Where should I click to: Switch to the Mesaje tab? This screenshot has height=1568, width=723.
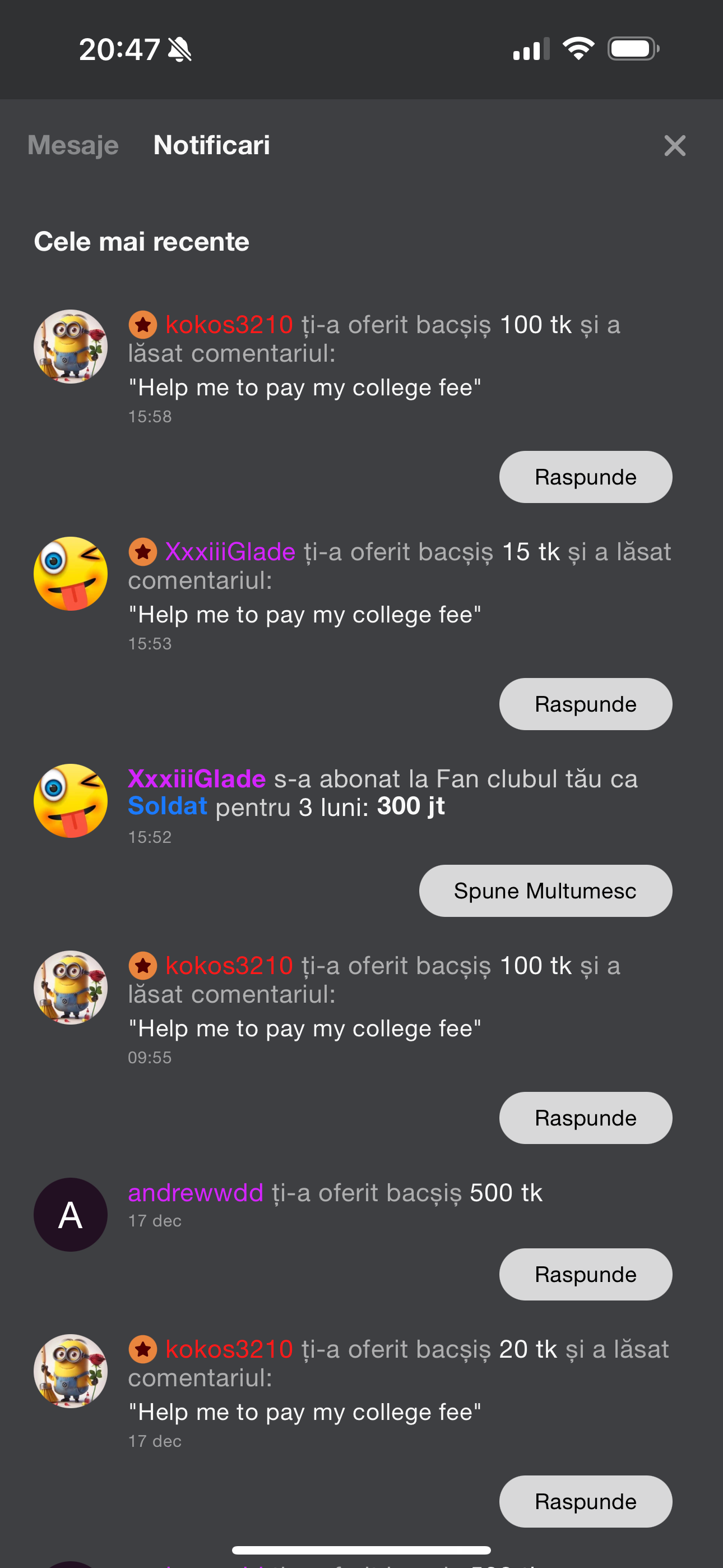click(73, 145)
